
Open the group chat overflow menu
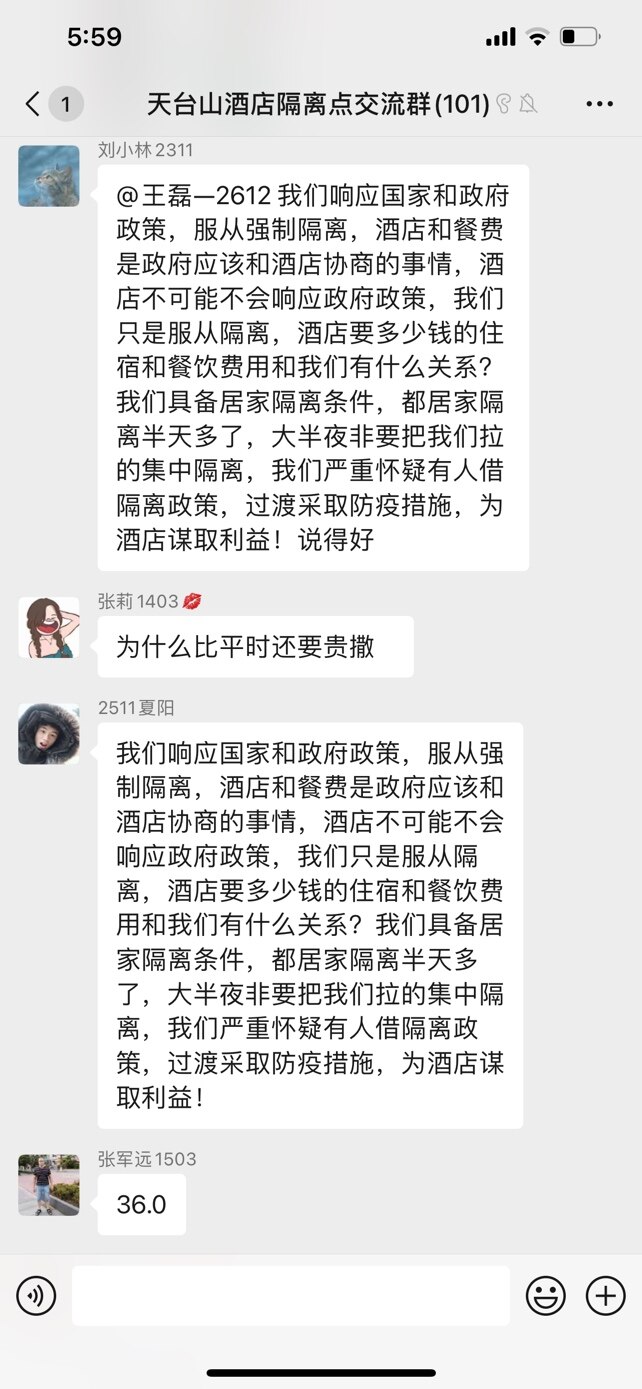[599, 103]
